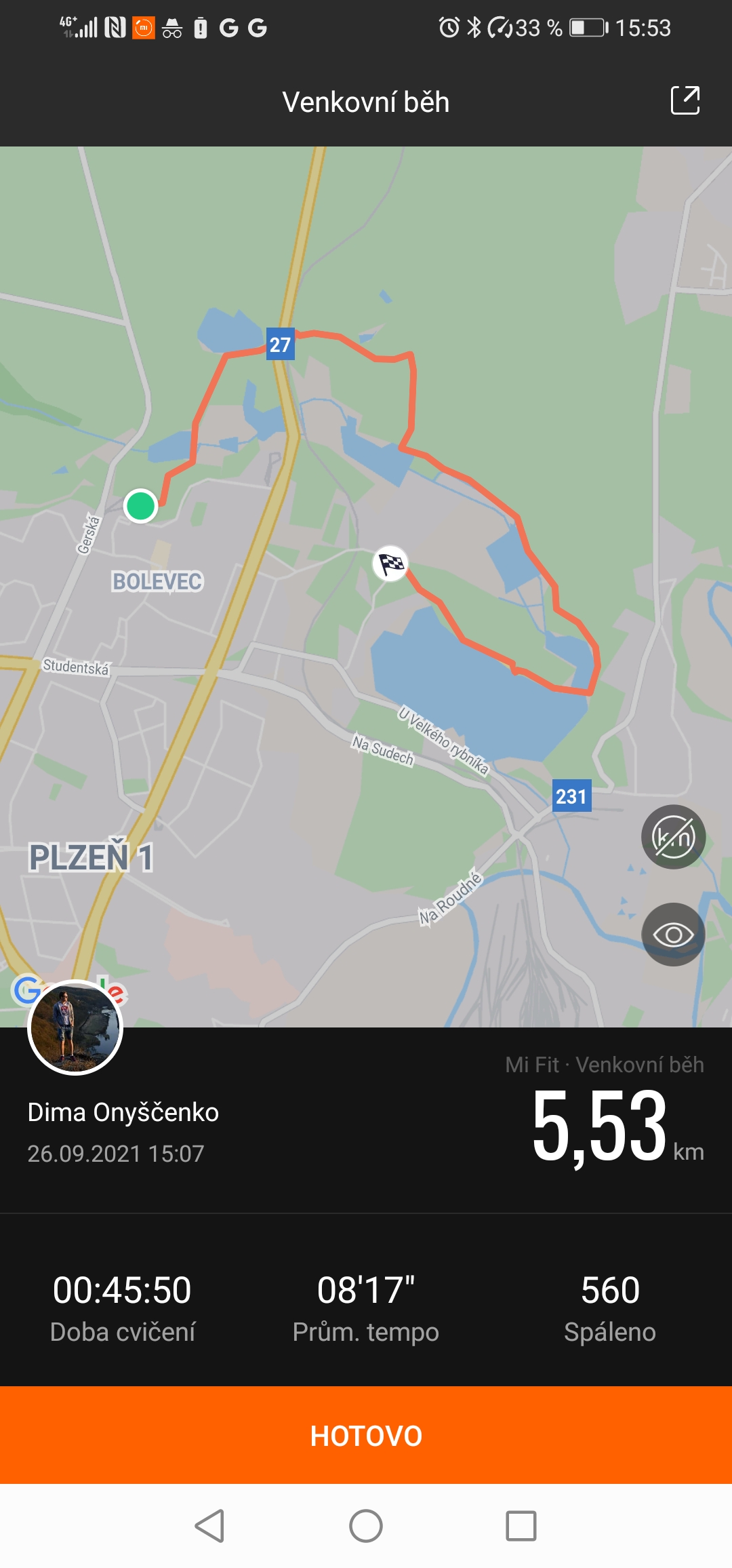Image resolution: width=732 pixels, height=1568 pixels.
Task: Toggle map visibility with the eye icon
Action: [673, 935]
